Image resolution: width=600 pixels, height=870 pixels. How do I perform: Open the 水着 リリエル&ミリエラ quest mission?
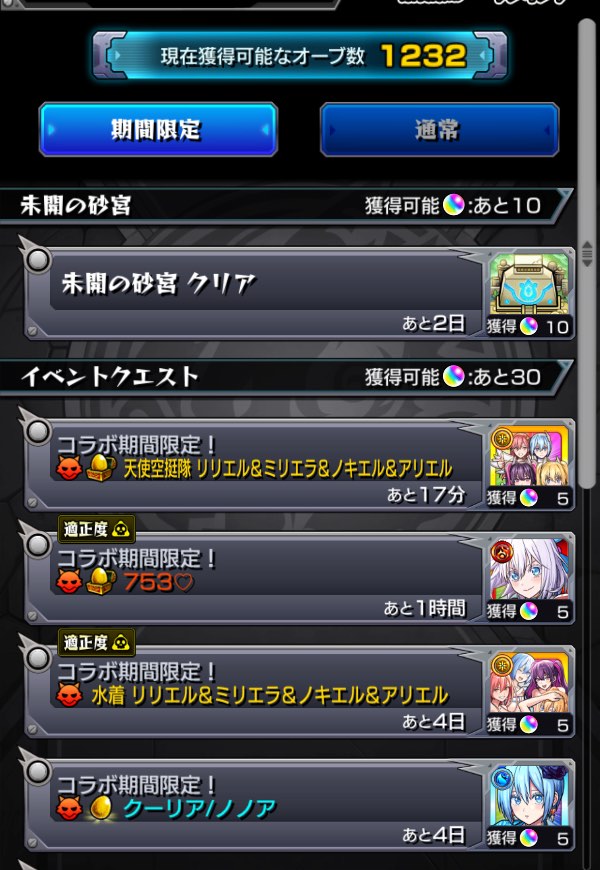click(x=300, y=691)
